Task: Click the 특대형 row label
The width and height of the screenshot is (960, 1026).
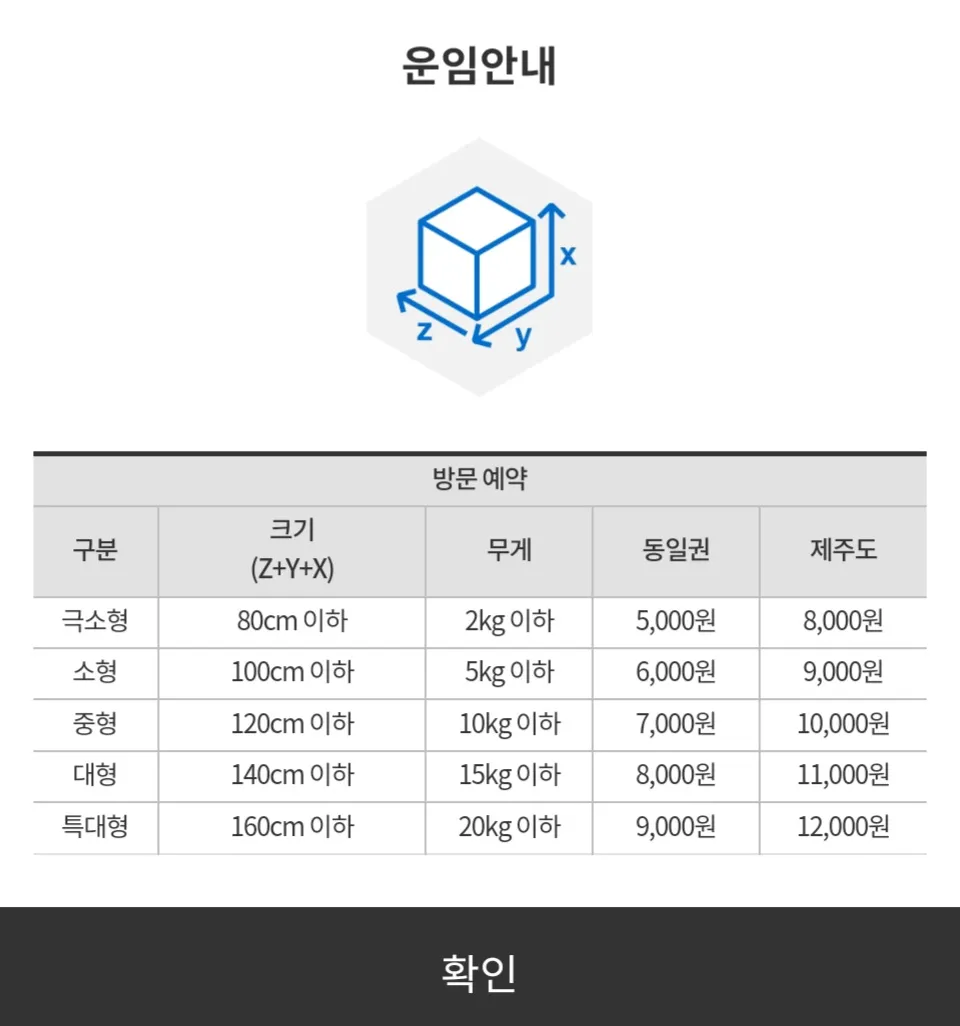Action: 95,828
